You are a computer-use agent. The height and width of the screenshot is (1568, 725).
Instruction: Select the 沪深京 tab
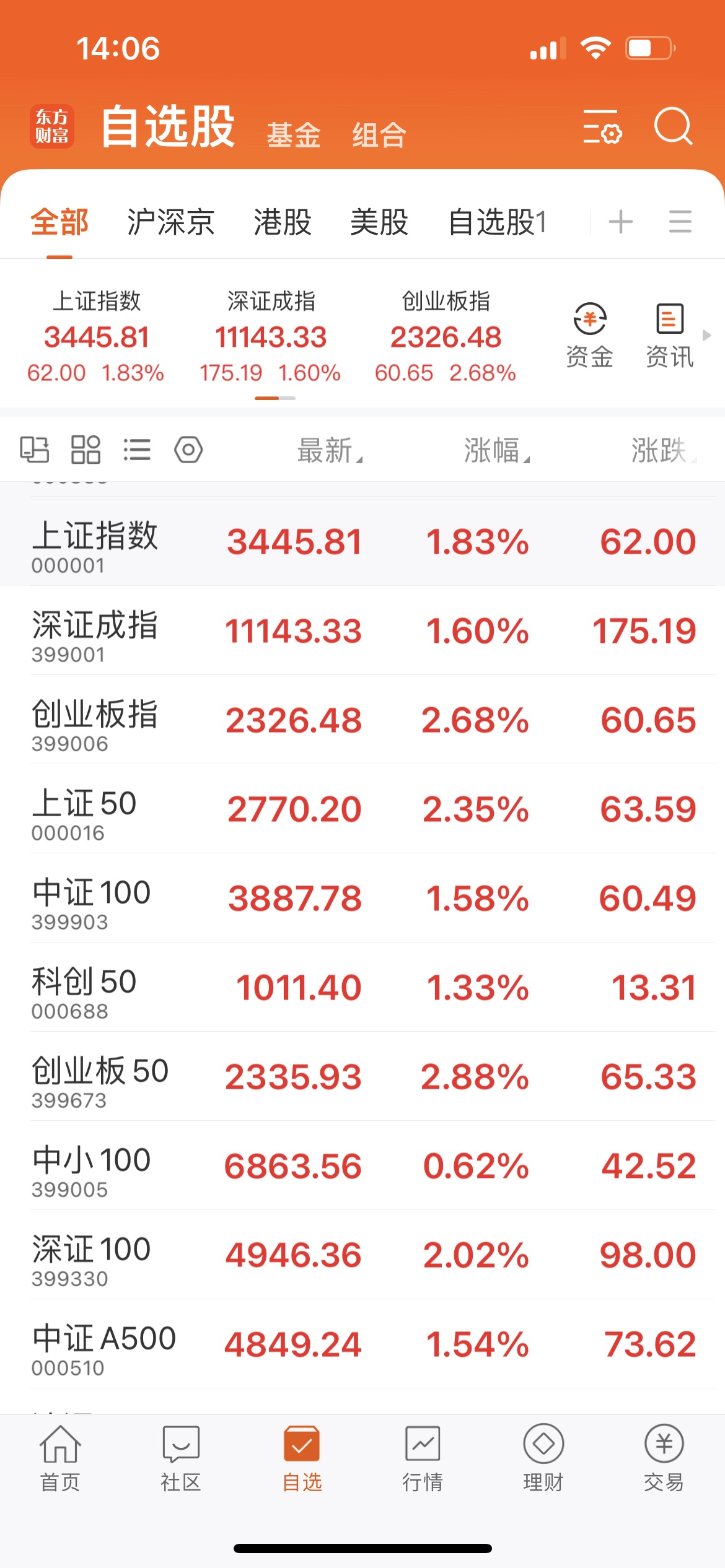tap(171, 222)
